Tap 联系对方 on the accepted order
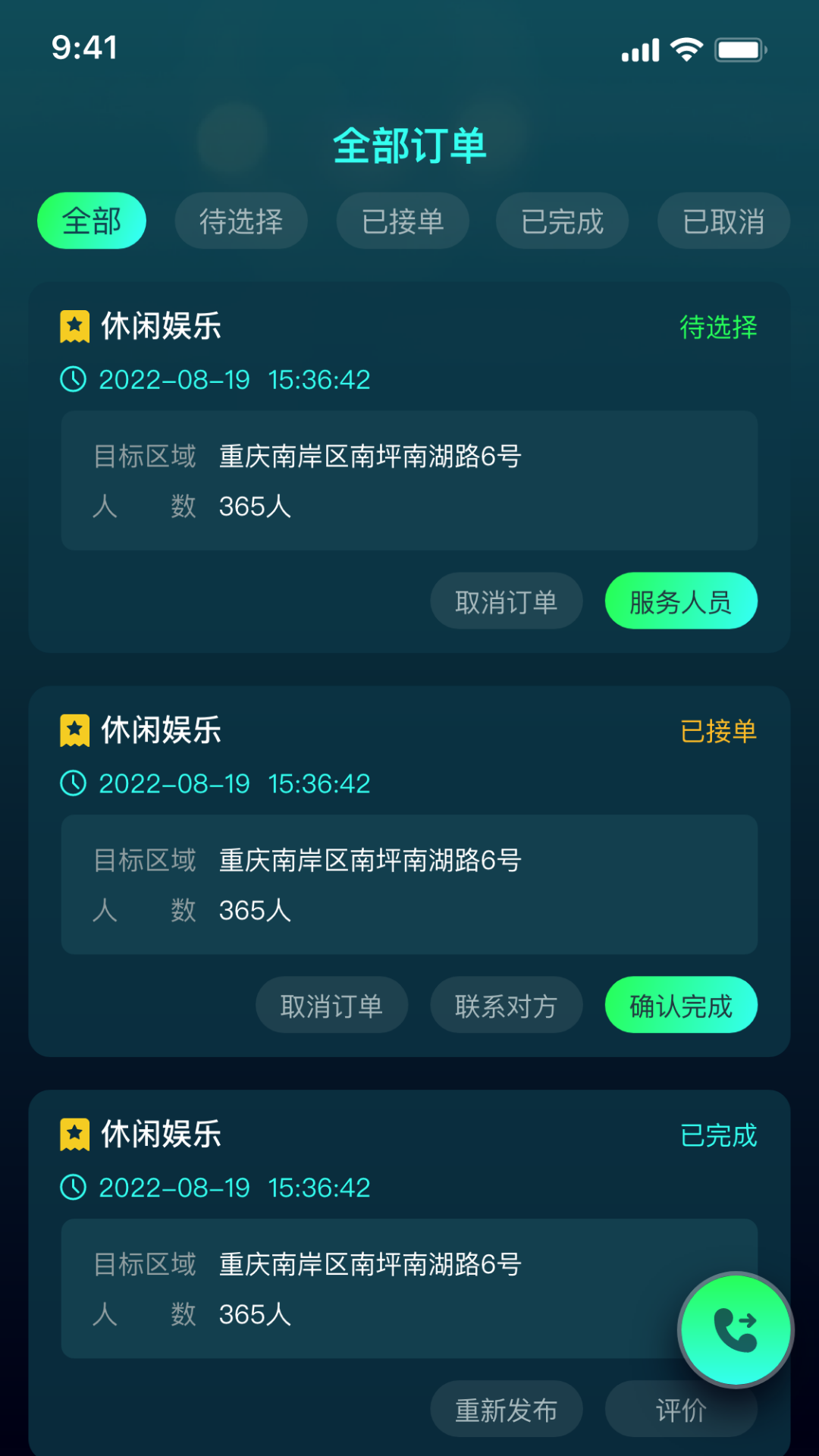This screenshot has width=819, height=1456. [506, 1005]
